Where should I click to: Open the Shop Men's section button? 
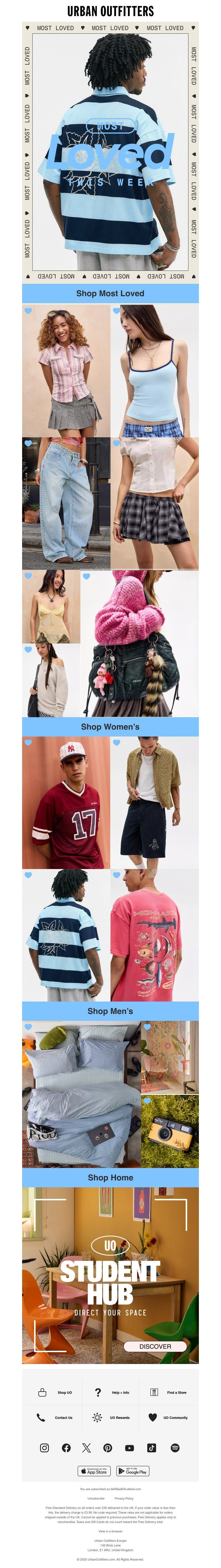tap(110, 1010)
